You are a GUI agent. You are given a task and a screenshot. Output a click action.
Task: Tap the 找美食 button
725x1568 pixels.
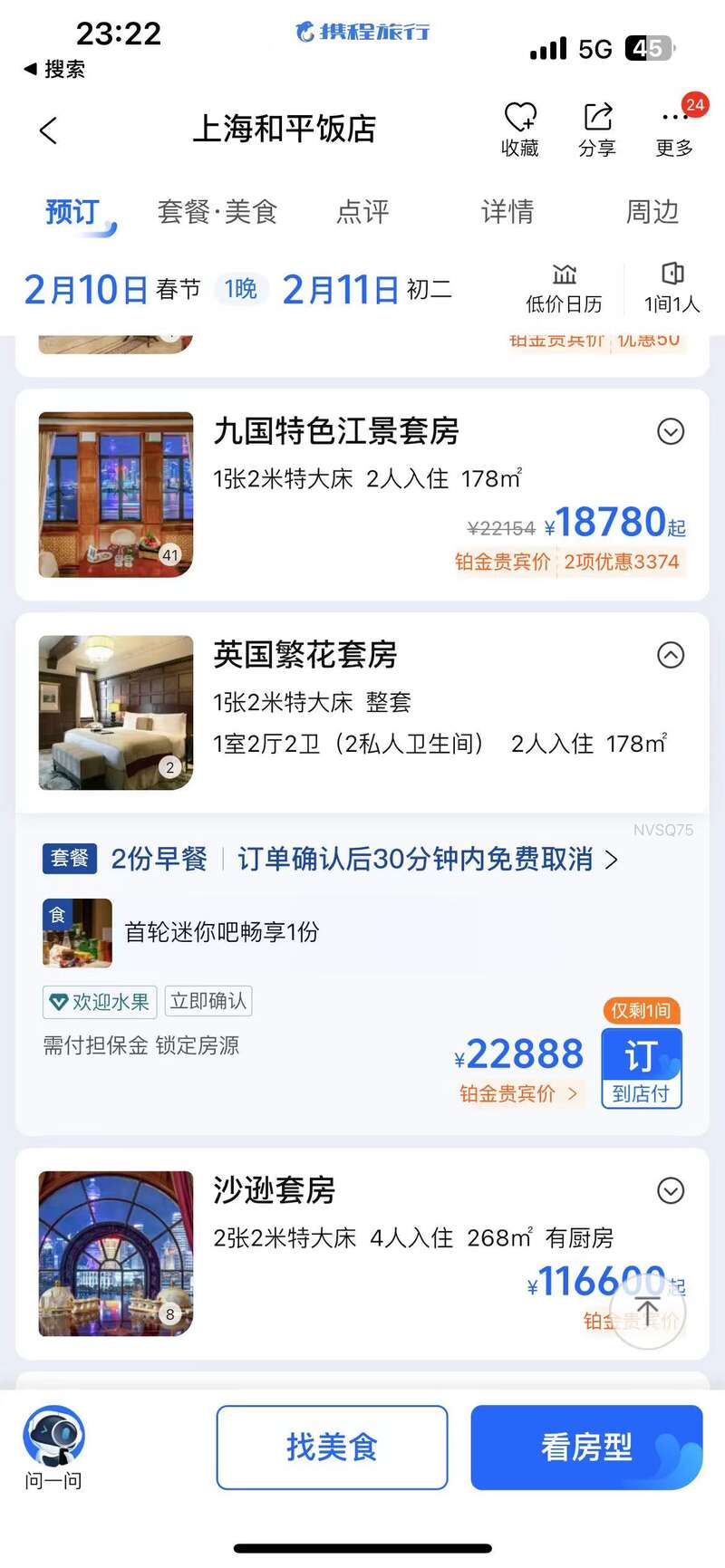pyautogui.click(x=332, y=1447)
